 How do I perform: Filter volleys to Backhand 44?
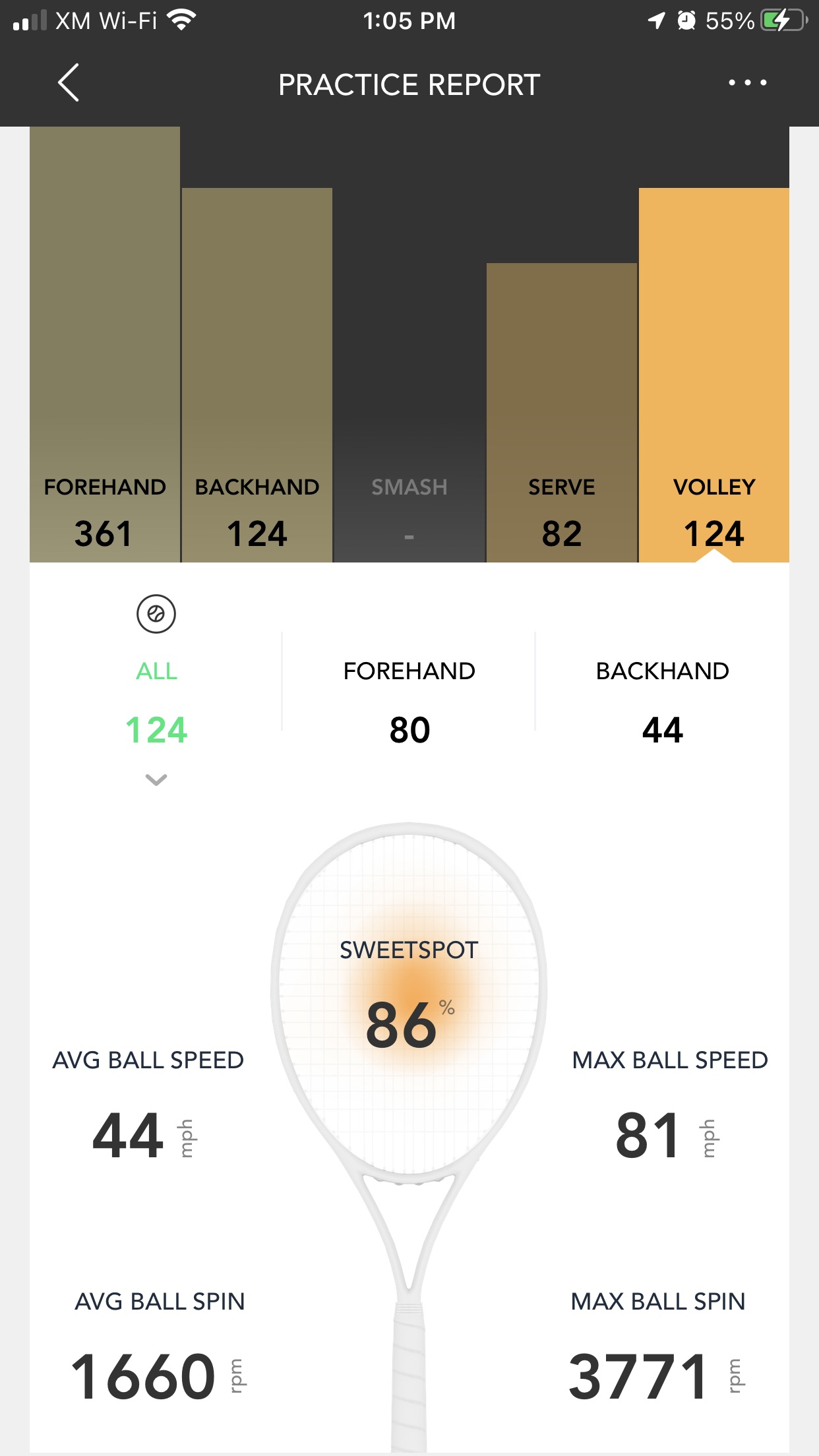[x=662, y=700]
